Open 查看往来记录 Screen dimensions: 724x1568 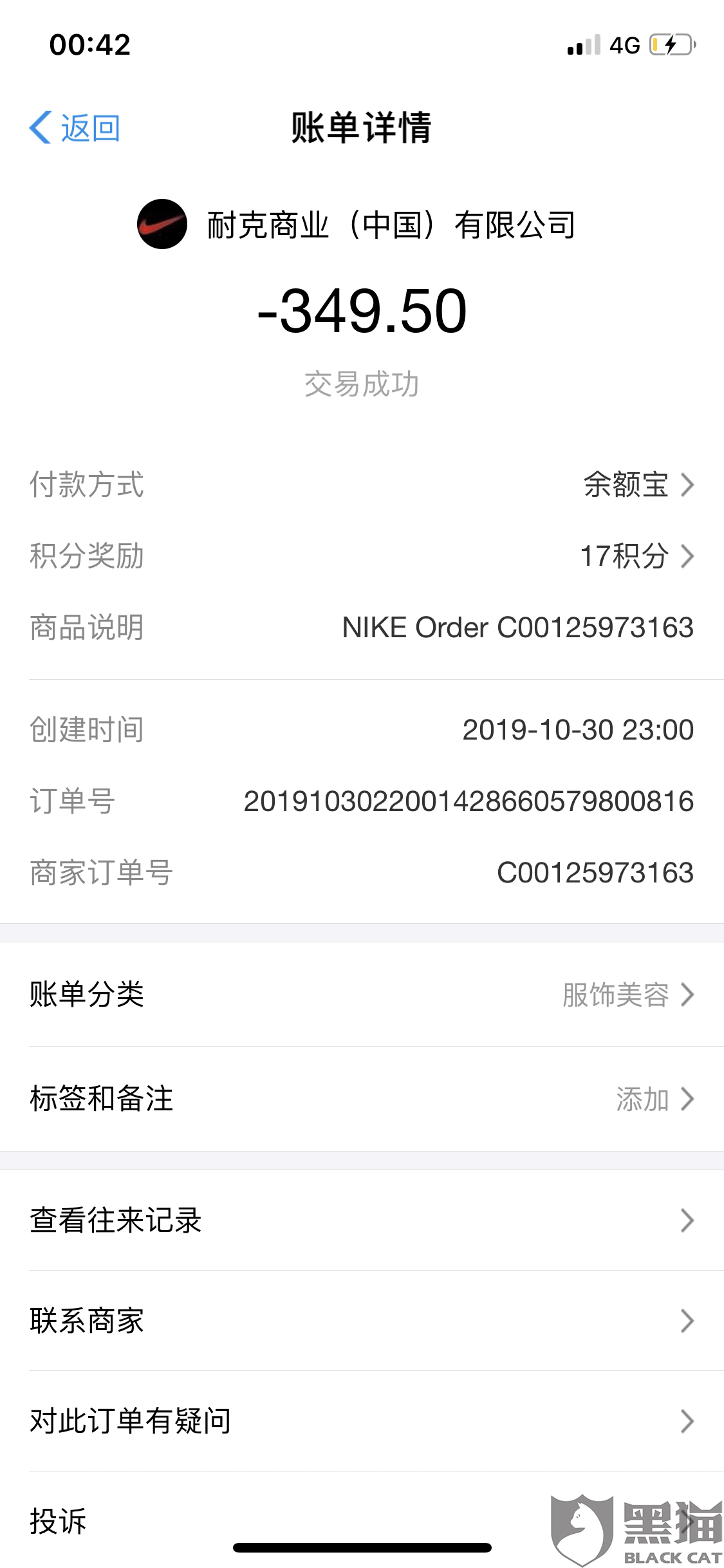click(362, 1220)
